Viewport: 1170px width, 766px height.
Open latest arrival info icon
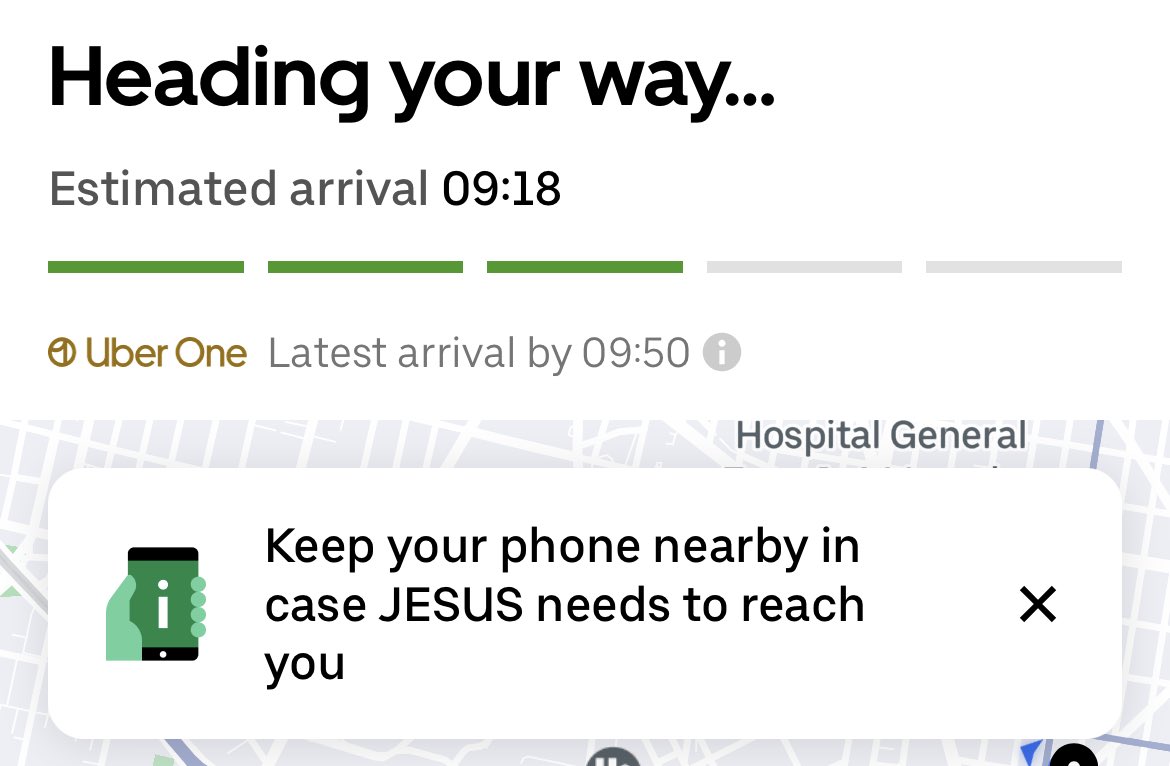[722, 353]
